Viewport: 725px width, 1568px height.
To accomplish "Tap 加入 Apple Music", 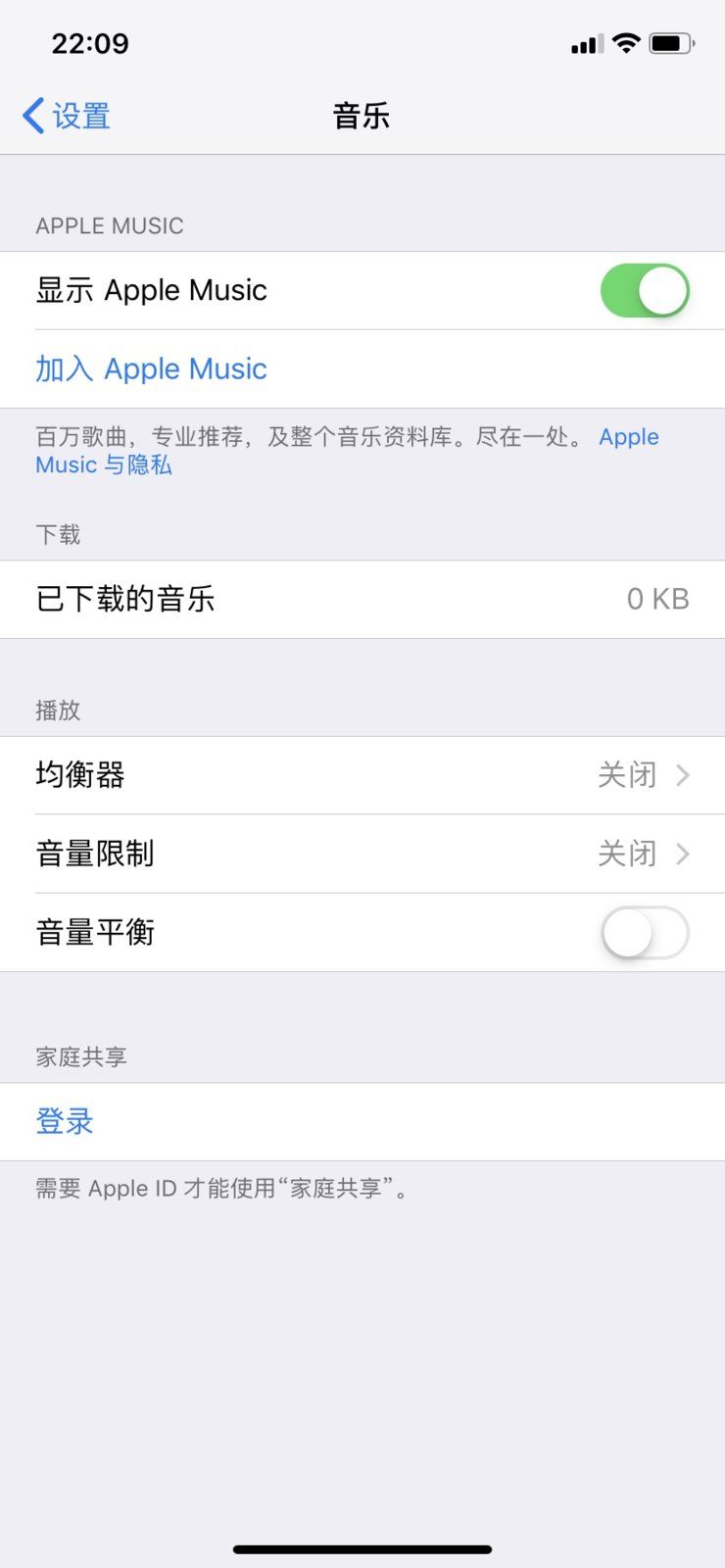I will tap(152, 369).
